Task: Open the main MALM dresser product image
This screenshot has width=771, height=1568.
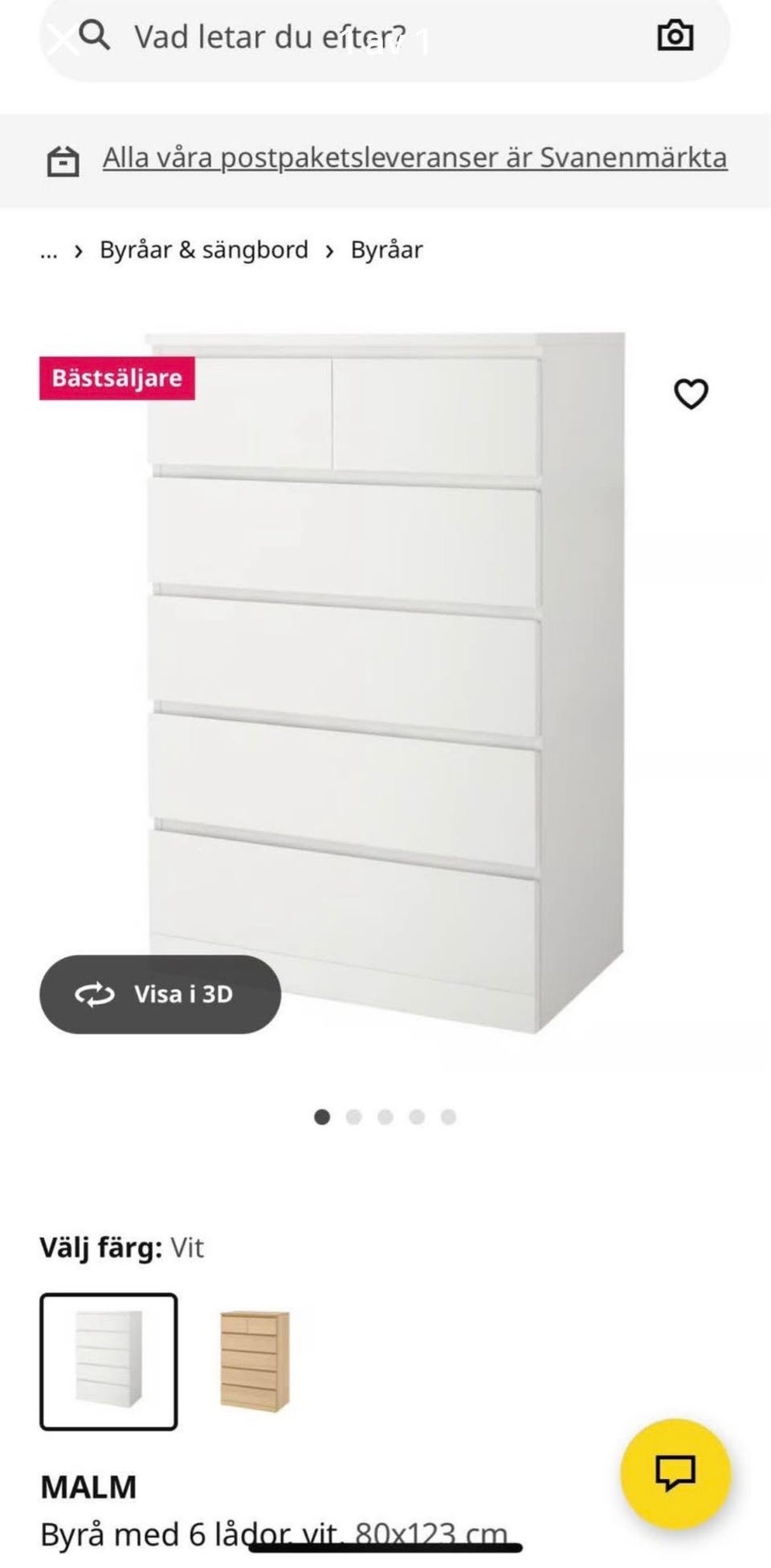Action: coord(385,682)
